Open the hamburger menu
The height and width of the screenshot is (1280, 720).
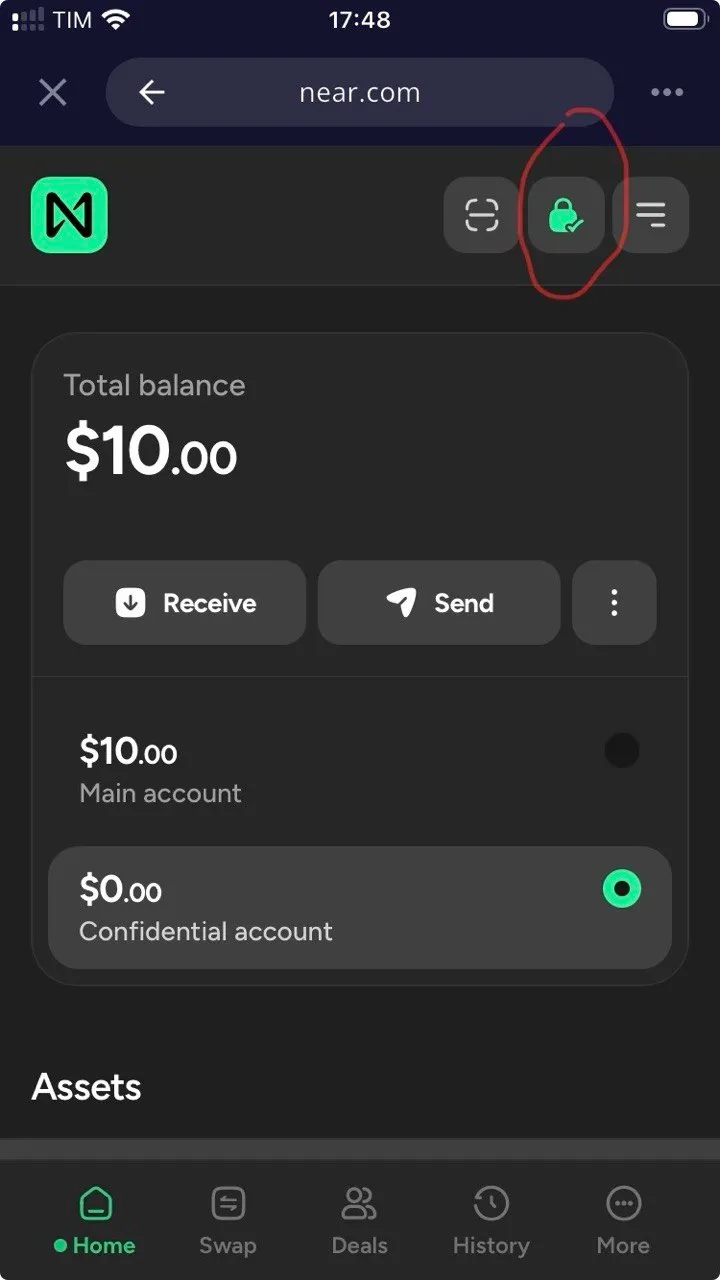tap(651, 215)
